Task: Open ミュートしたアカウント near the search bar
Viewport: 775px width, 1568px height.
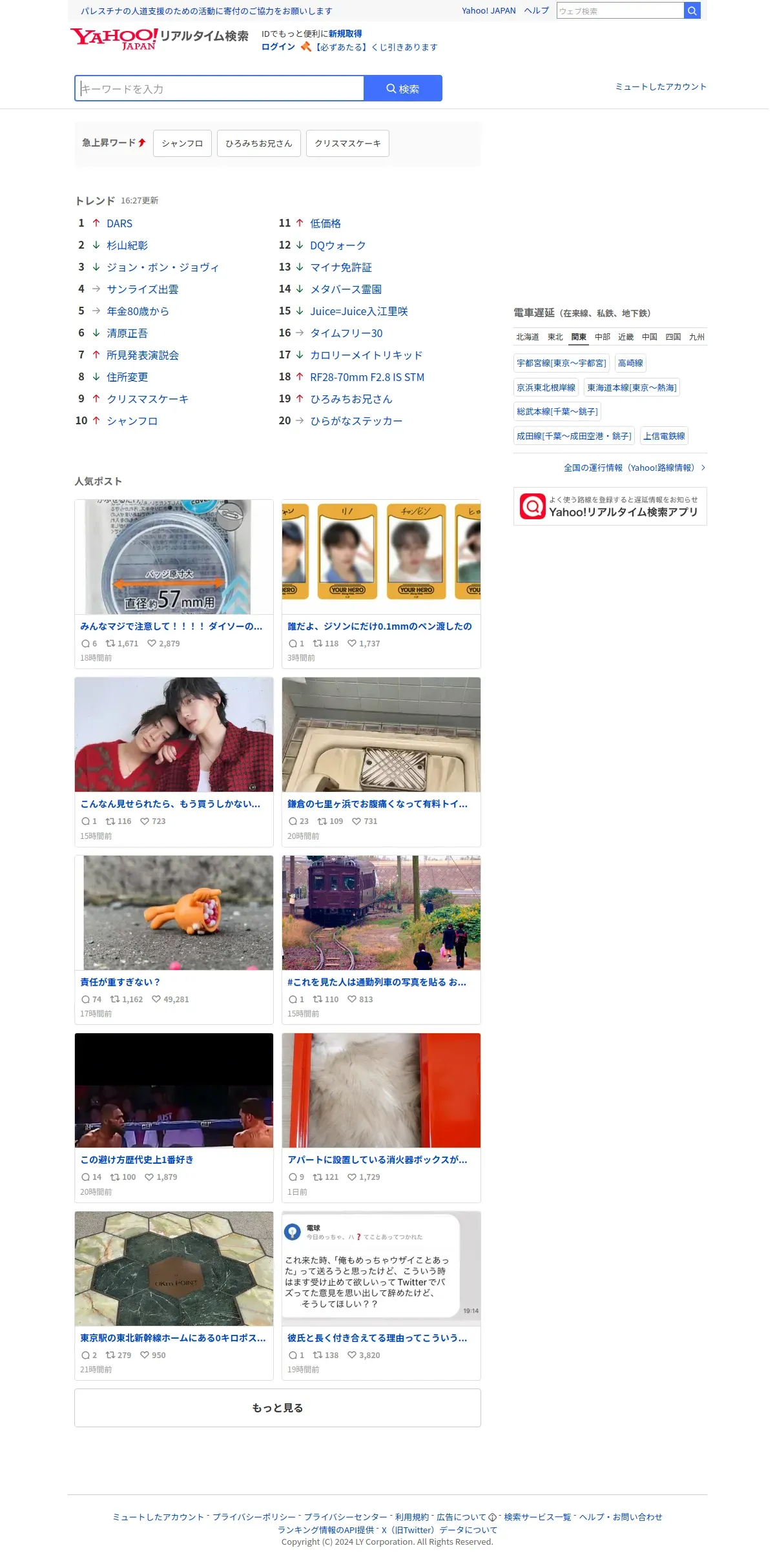Action: coord(661,87)
